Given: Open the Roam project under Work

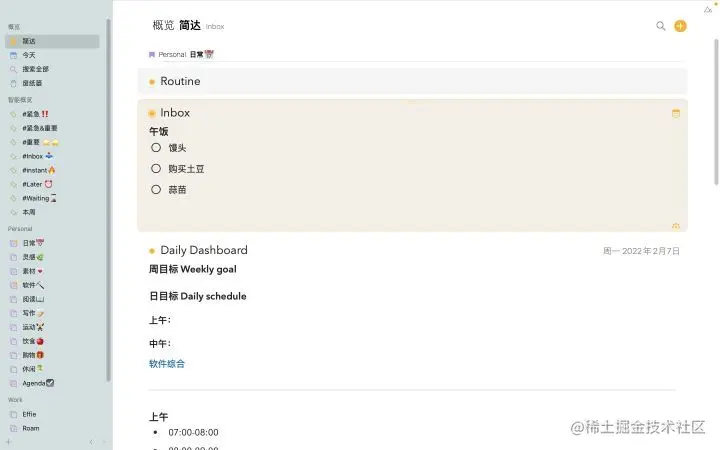Looking at the screenshot, I should coord(31,428).
